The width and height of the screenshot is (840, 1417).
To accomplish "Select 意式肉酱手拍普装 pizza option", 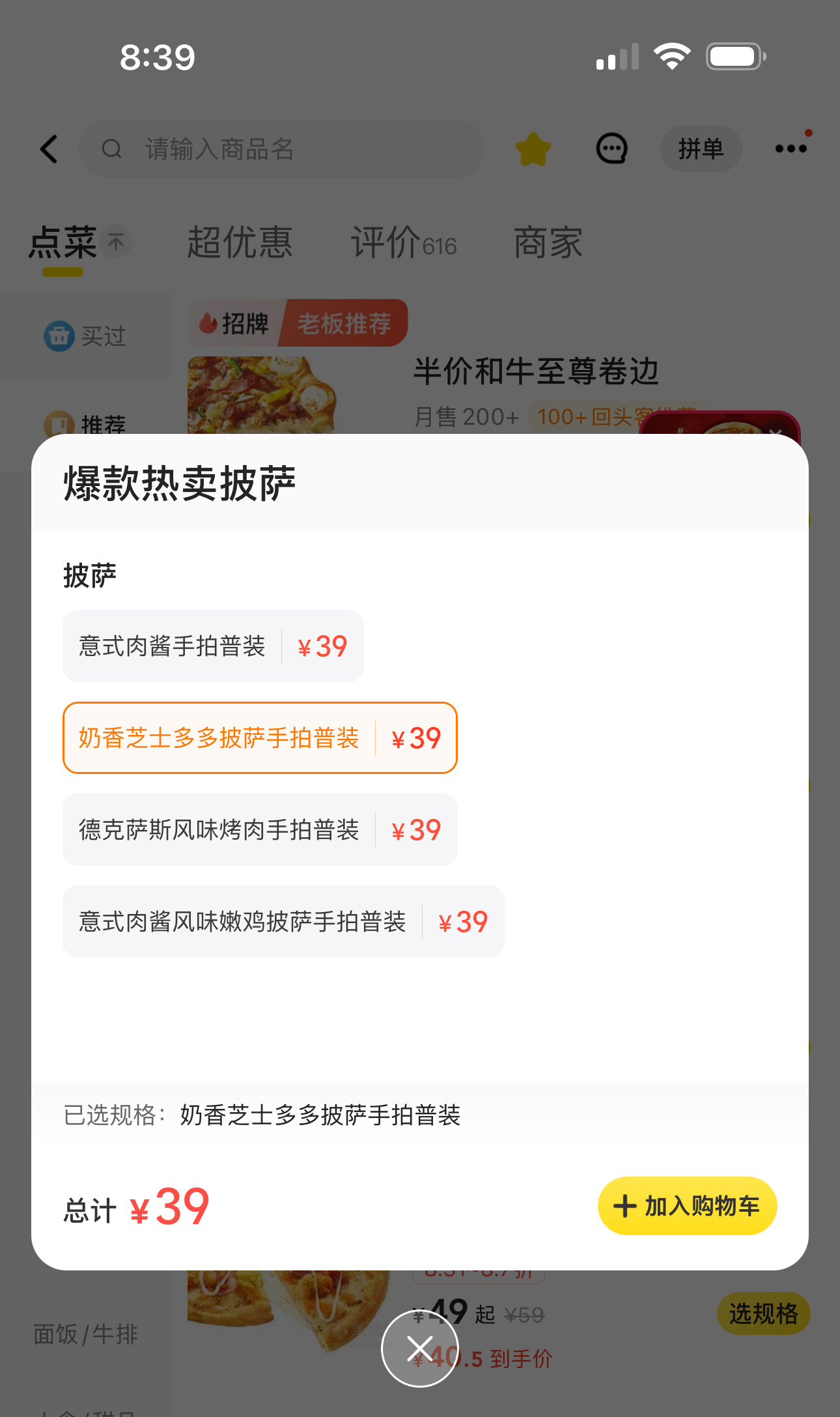I will [212, 646].
